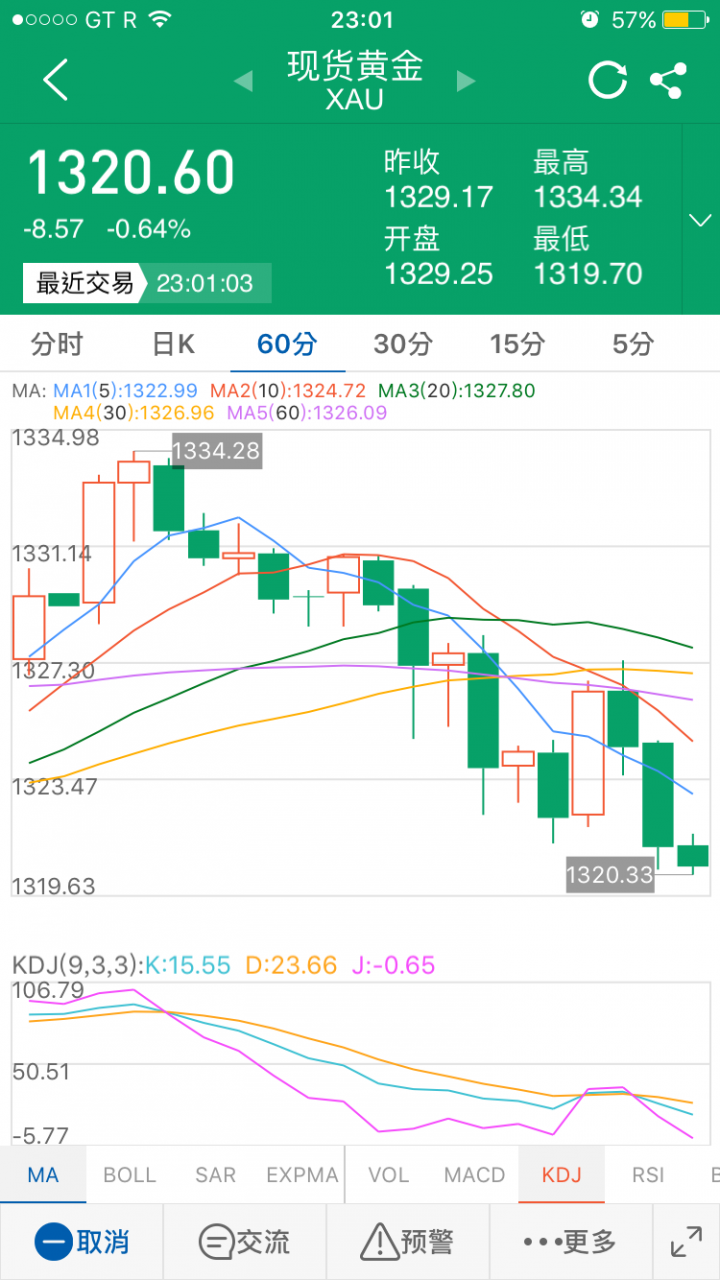Share this XAU chart

coord(668,80)
